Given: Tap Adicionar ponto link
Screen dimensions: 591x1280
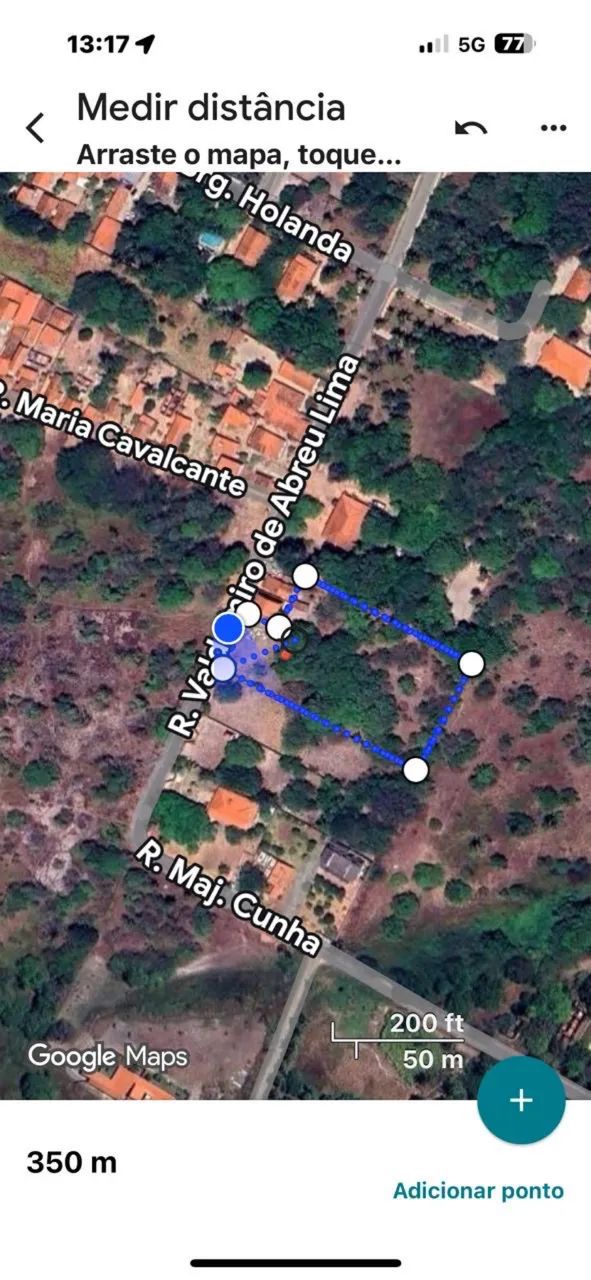Looking at the screenshot, I should tap(478, 1190).
